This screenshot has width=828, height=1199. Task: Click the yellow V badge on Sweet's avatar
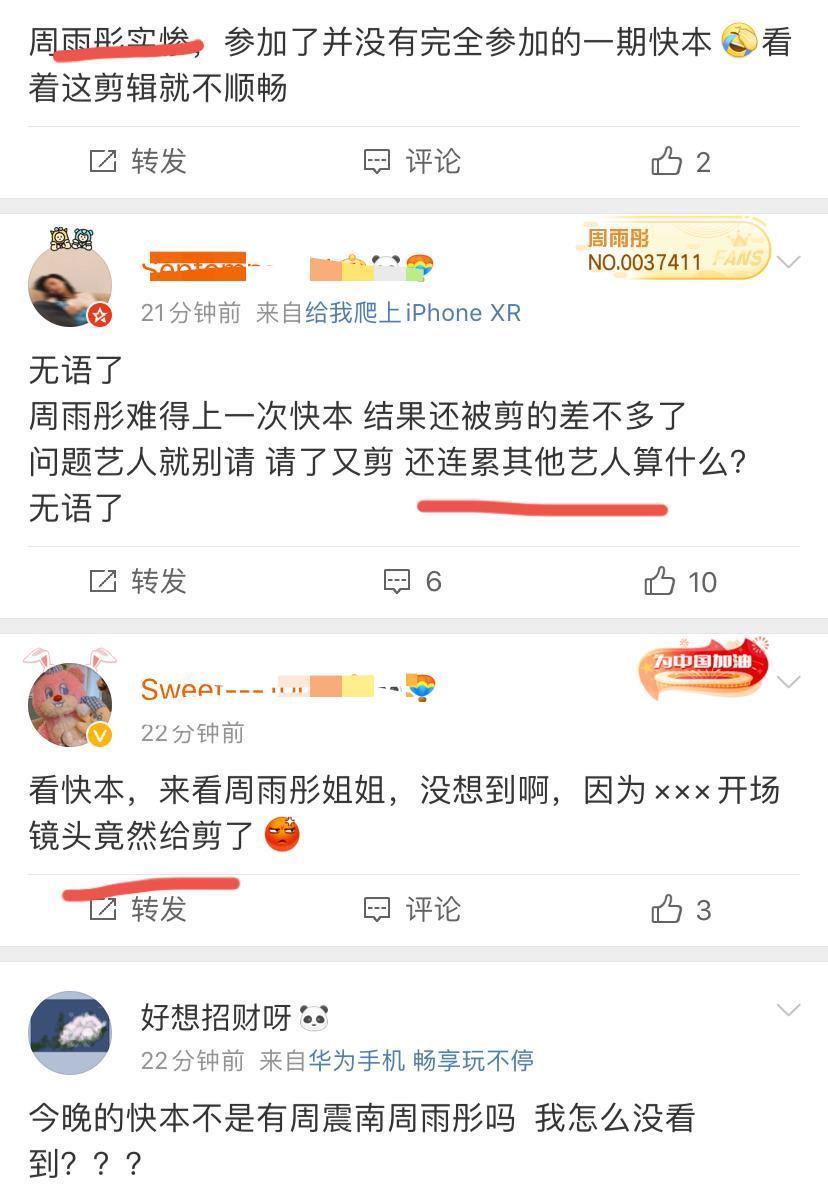[101, 735]
